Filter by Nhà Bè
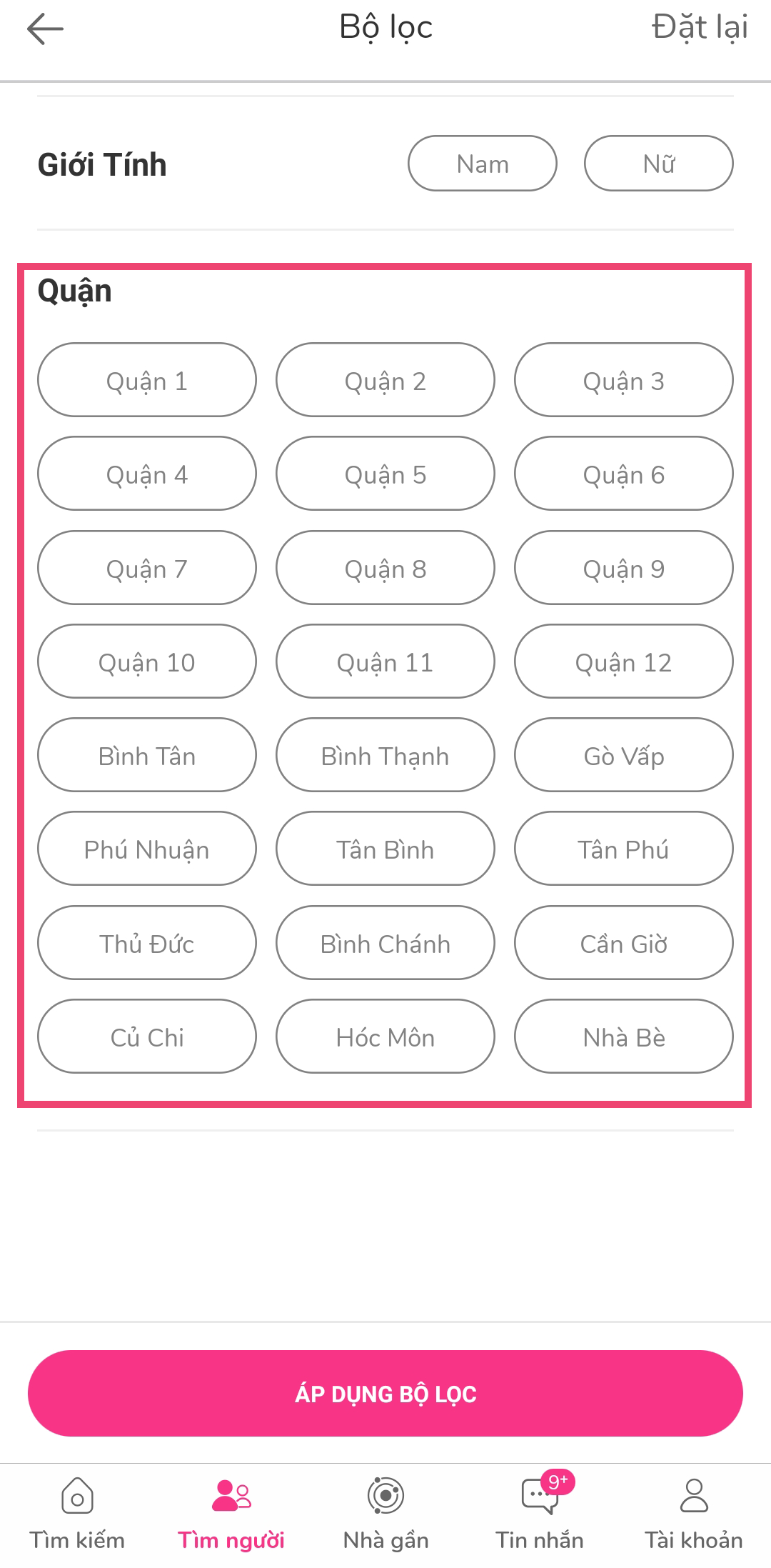 click(x=623, y=1037)
